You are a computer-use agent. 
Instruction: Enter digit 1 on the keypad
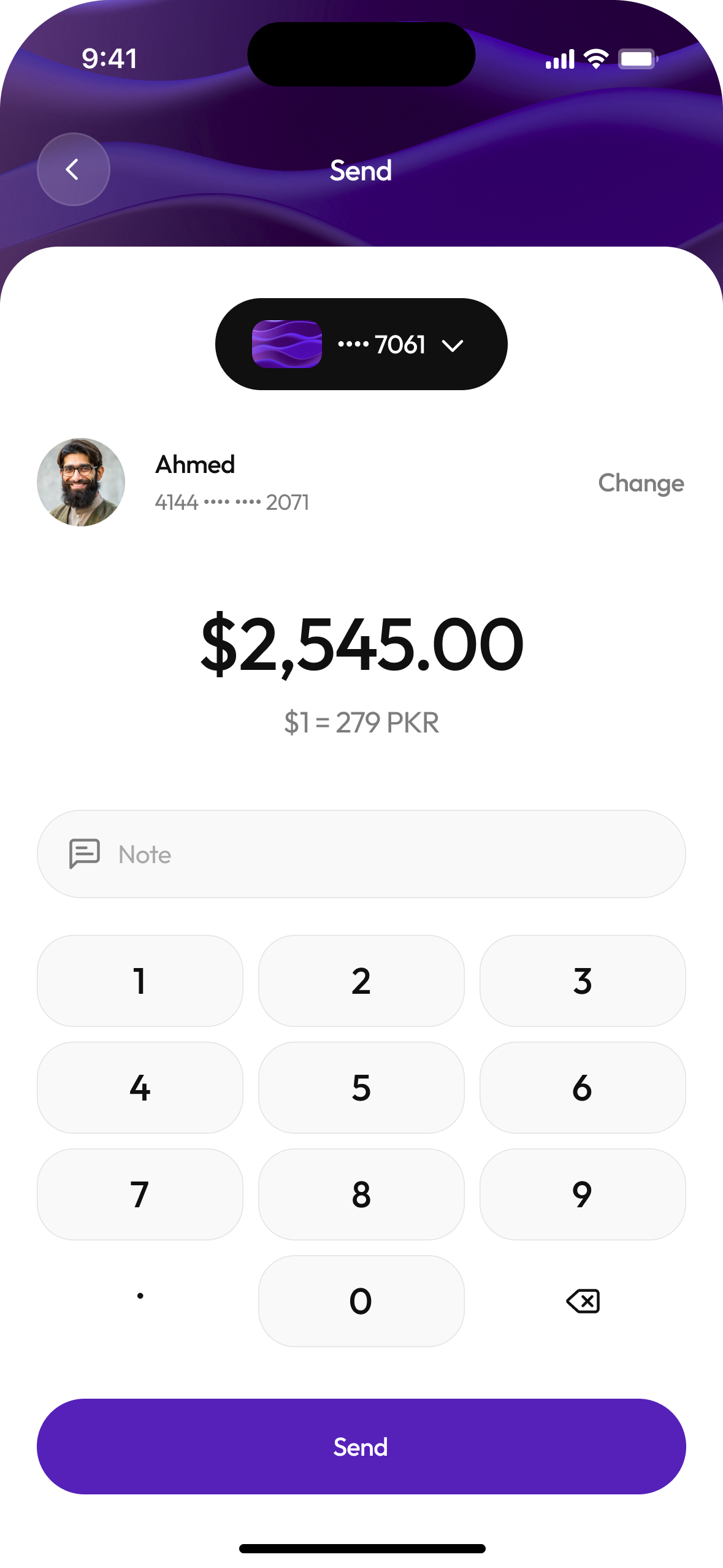[140, 980]
